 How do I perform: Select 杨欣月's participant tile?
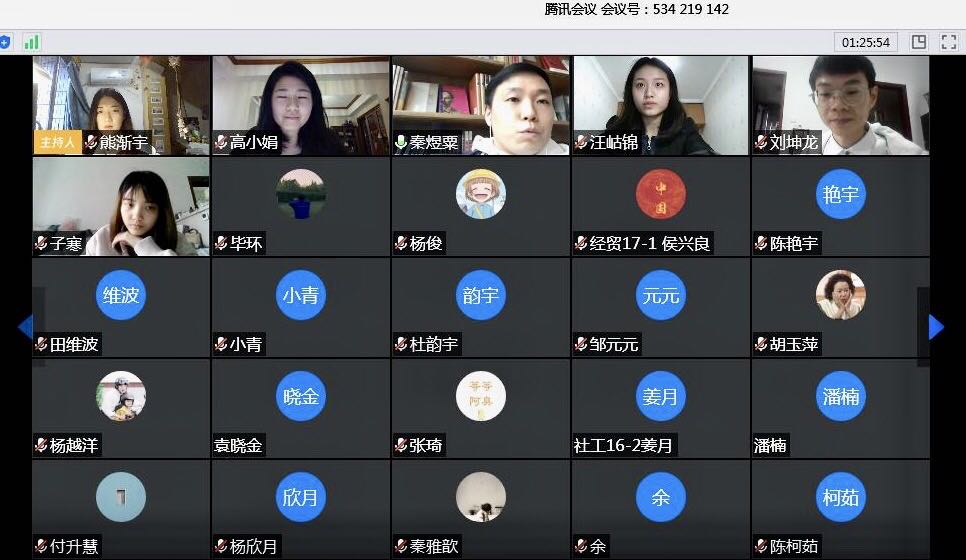point(300,508)
